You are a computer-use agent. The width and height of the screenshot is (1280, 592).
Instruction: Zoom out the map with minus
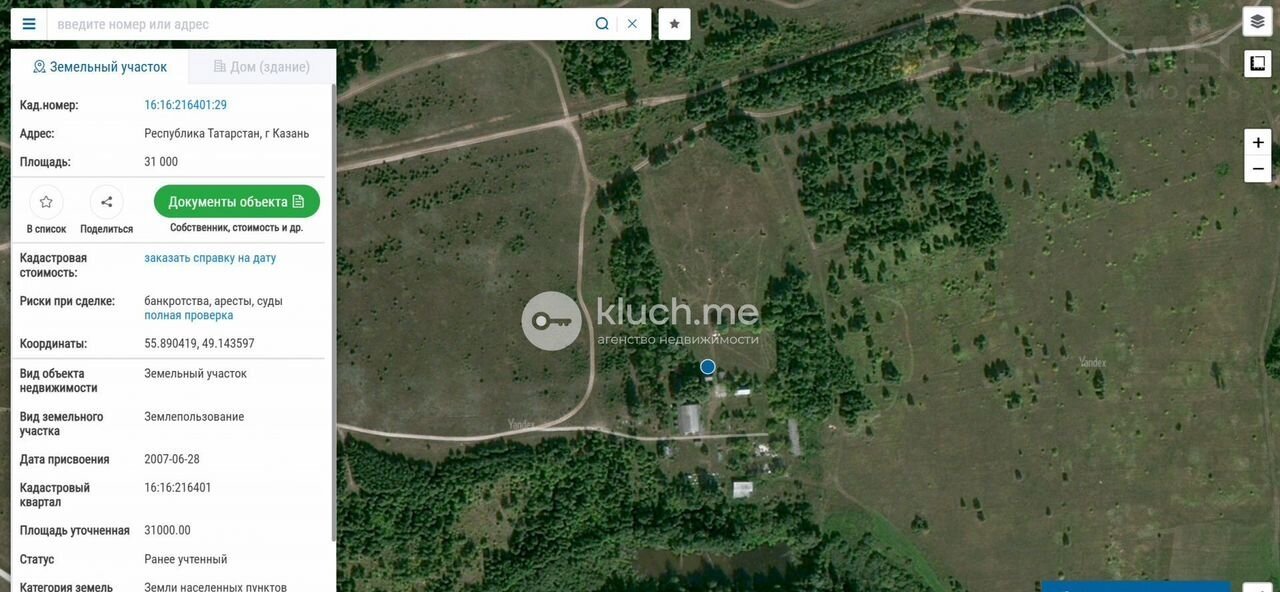point(1258,169)
